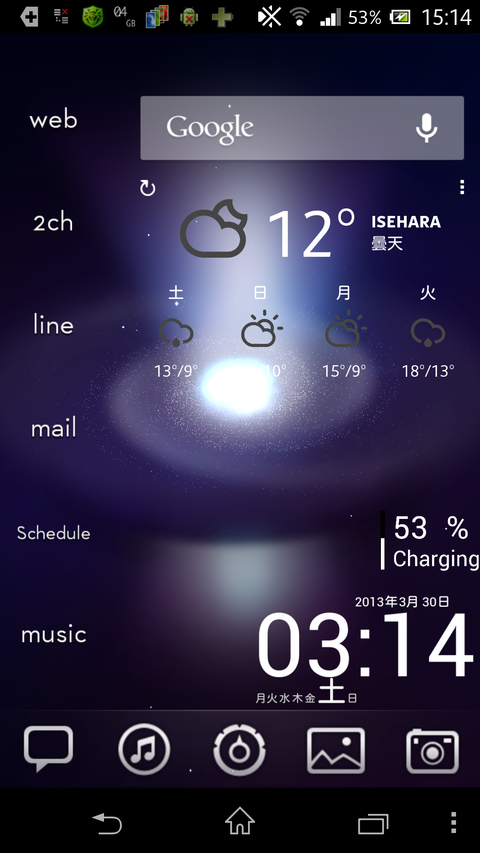This screenshot has height=853, width=480.
Task: Open the mail shortcut
Action: click(53, 428)
